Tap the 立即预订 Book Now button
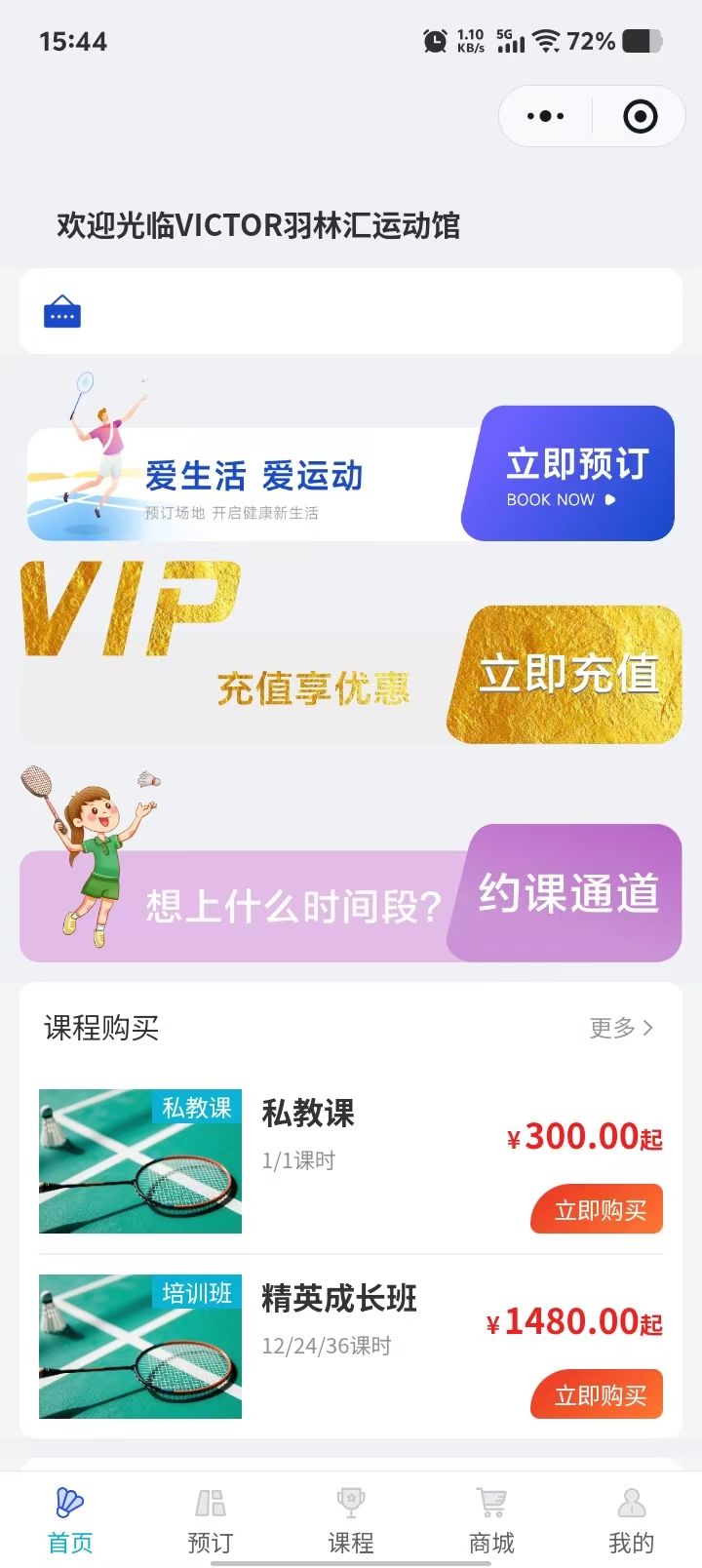 575,474
